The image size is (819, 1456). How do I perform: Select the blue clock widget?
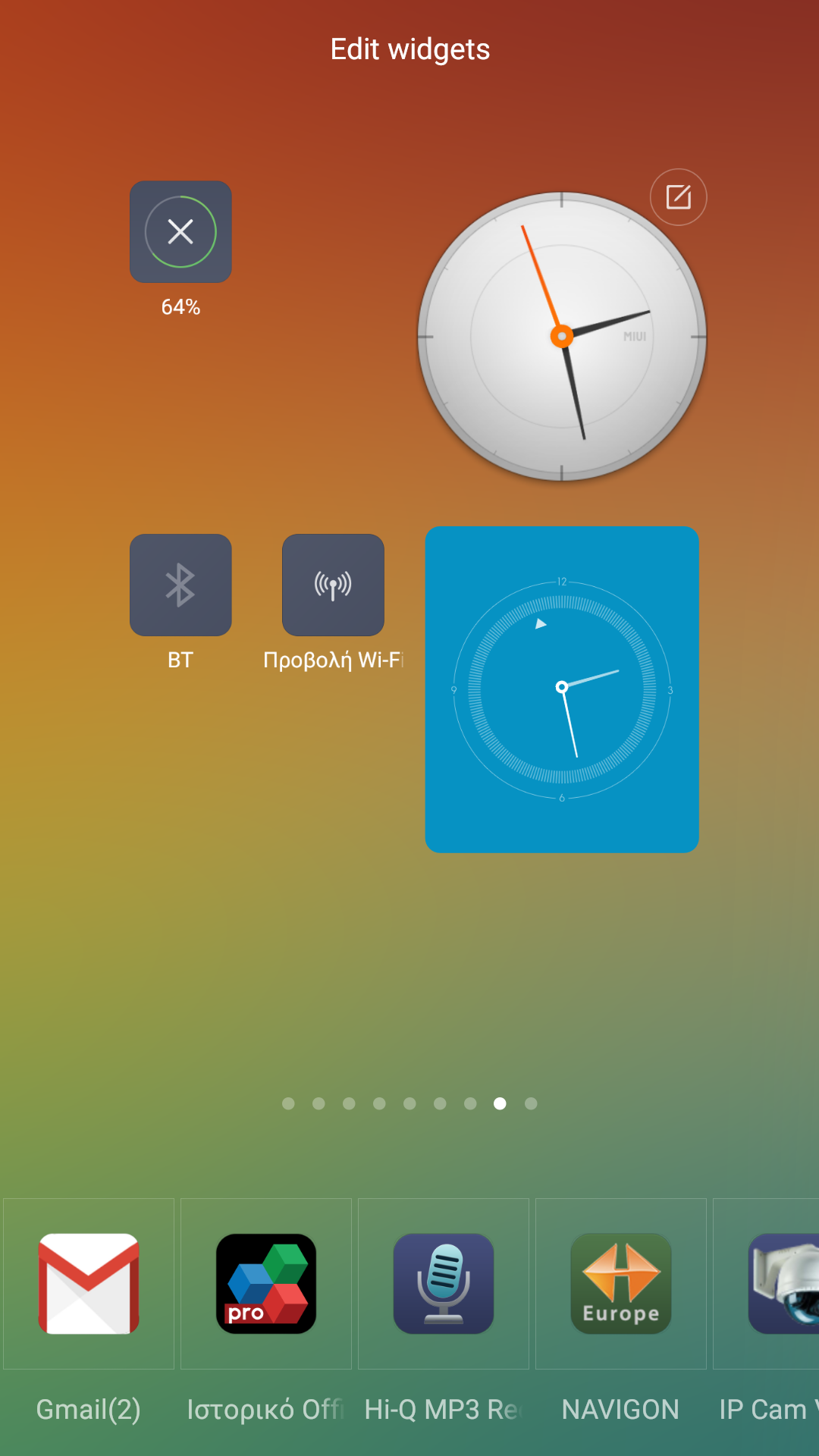point(561,689)
